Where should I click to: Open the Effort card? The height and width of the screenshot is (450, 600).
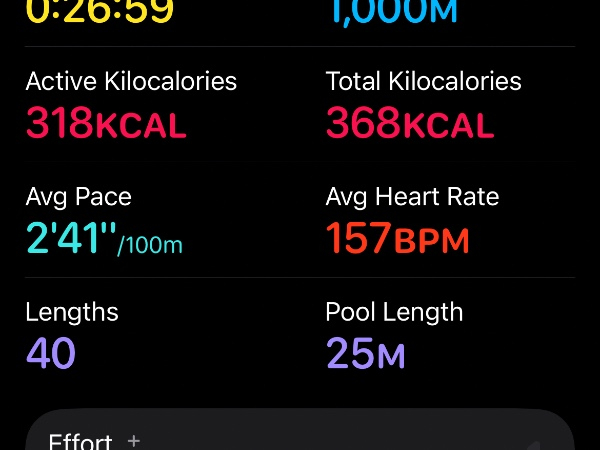click(300, 435)
